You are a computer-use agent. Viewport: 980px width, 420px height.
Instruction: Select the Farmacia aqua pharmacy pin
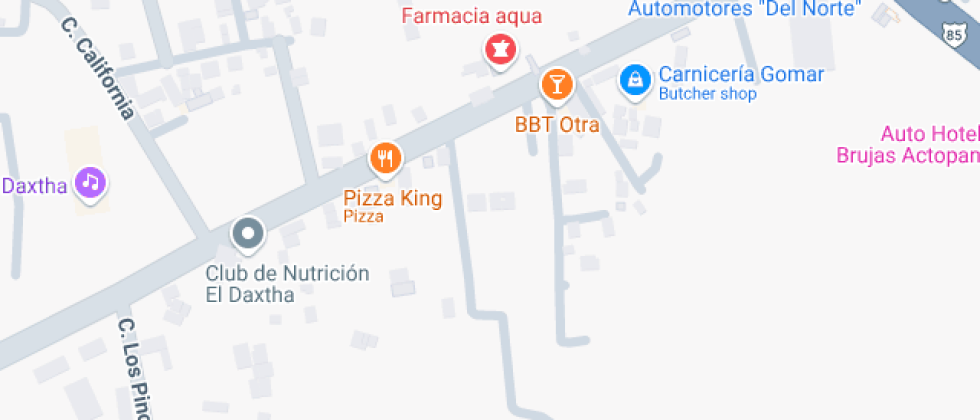499,49
